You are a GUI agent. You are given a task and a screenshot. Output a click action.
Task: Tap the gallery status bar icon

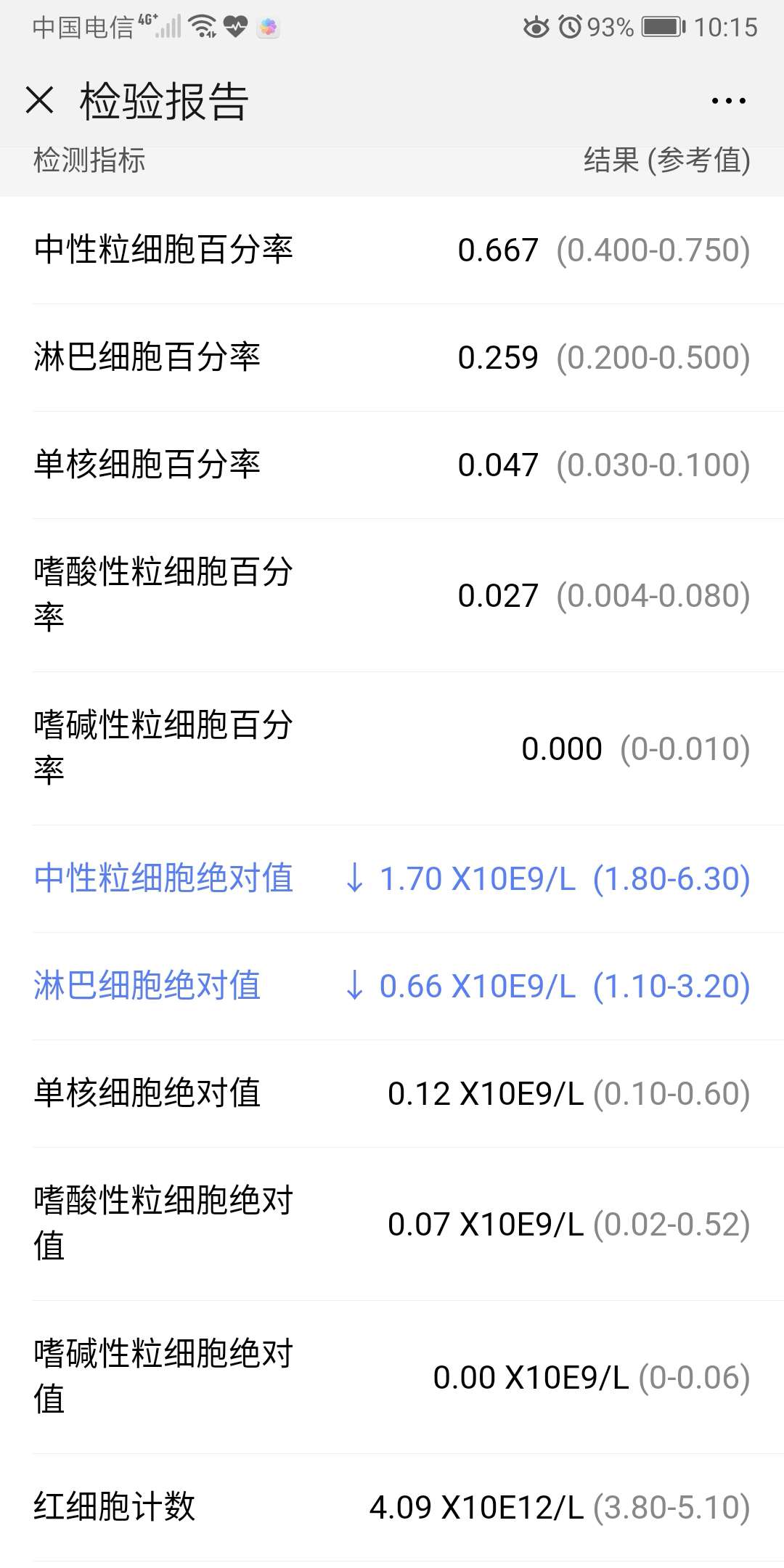(269, 28)
